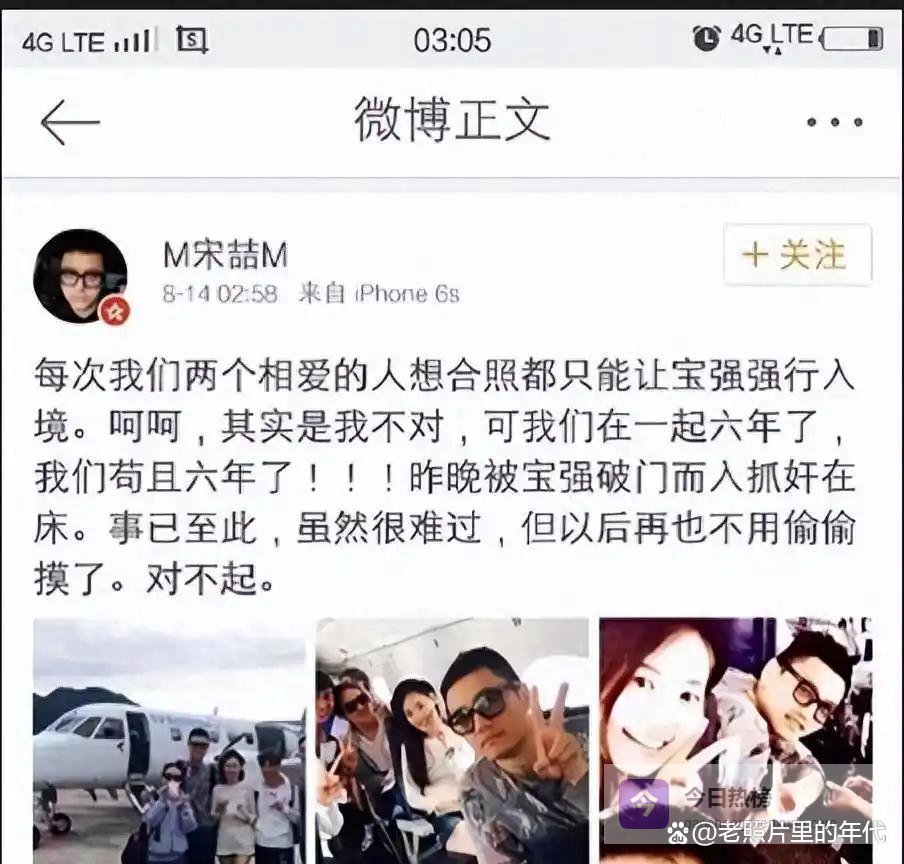The height and width of the screenshot is (864, 904).
Task: View the airplane group photo
Action: click(x=168, y=740)
